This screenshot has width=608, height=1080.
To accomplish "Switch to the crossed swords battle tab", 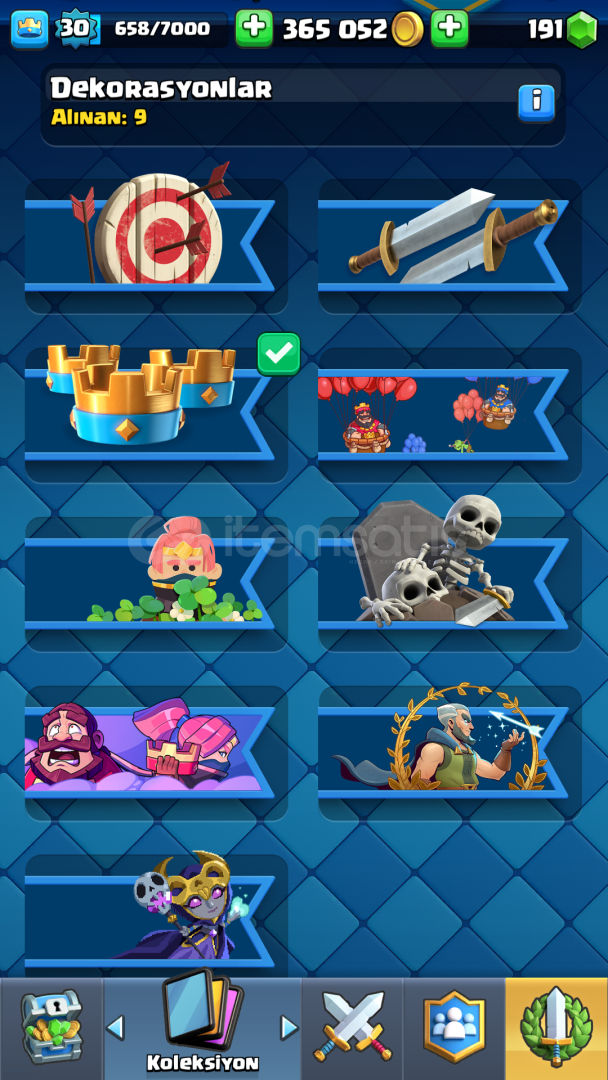I will tap(353, 1028).
